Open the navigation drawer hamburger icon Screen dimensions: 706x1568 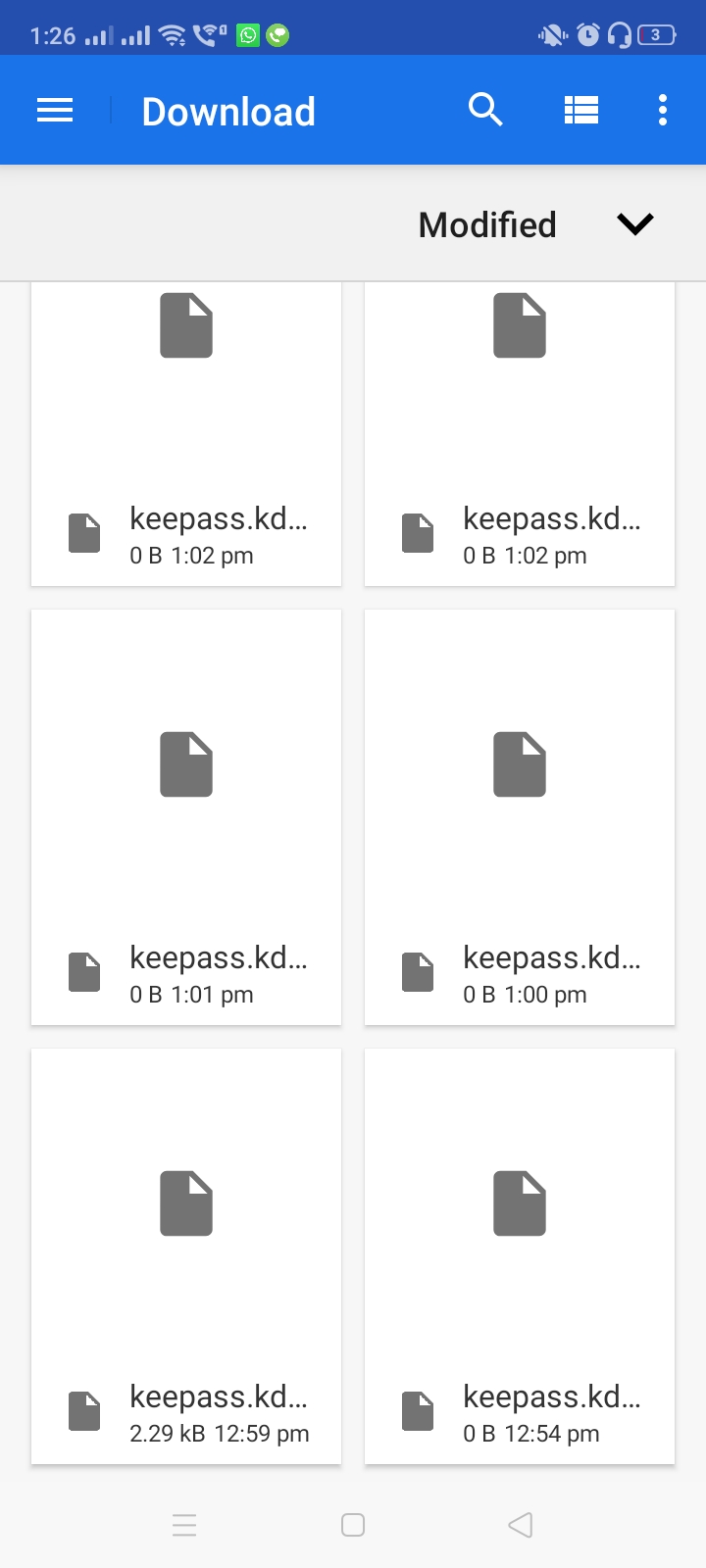(55, 110)
